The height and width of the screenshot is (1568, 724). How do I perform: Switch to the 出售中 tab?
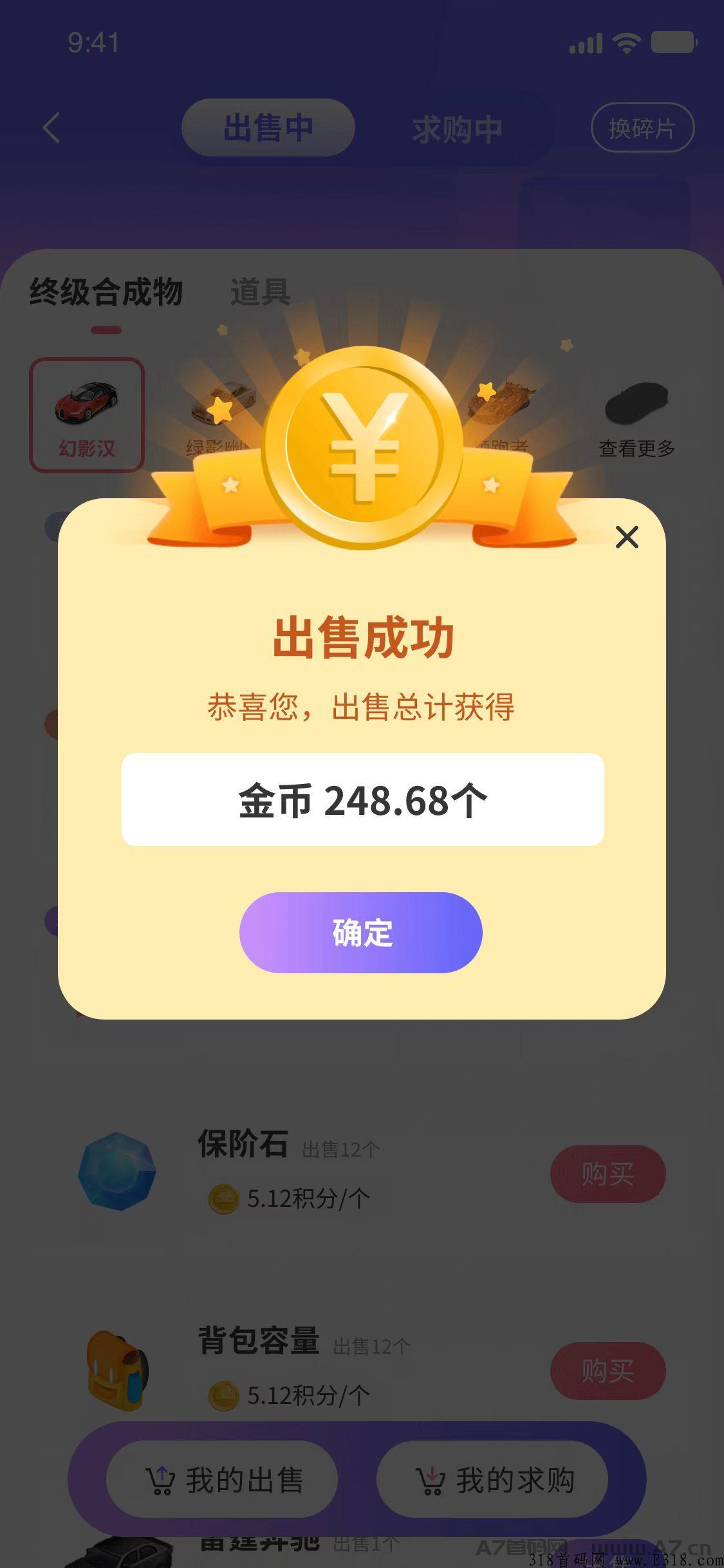click(x=268, y=127)
